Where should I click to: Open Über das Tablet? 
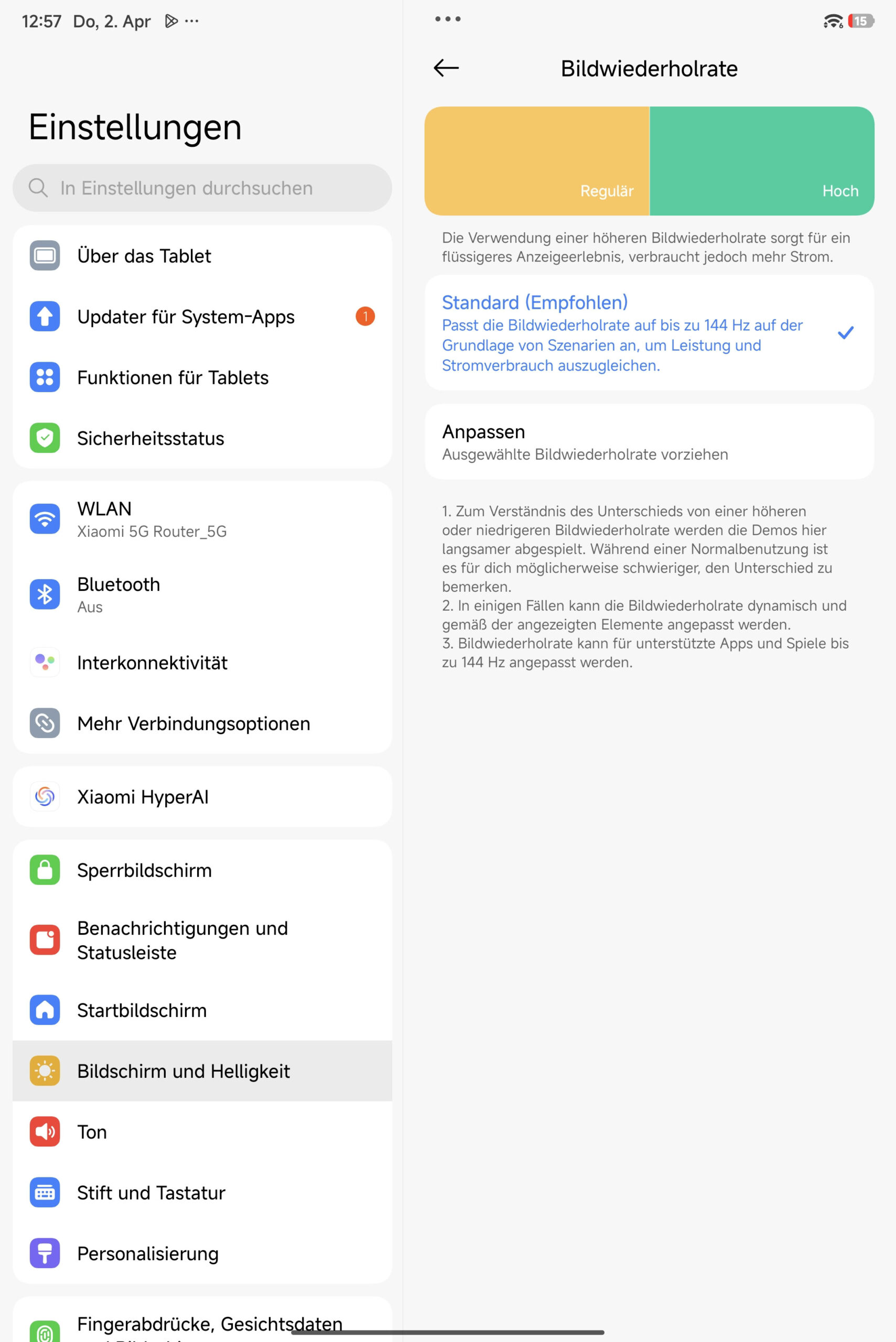(202, 256)
